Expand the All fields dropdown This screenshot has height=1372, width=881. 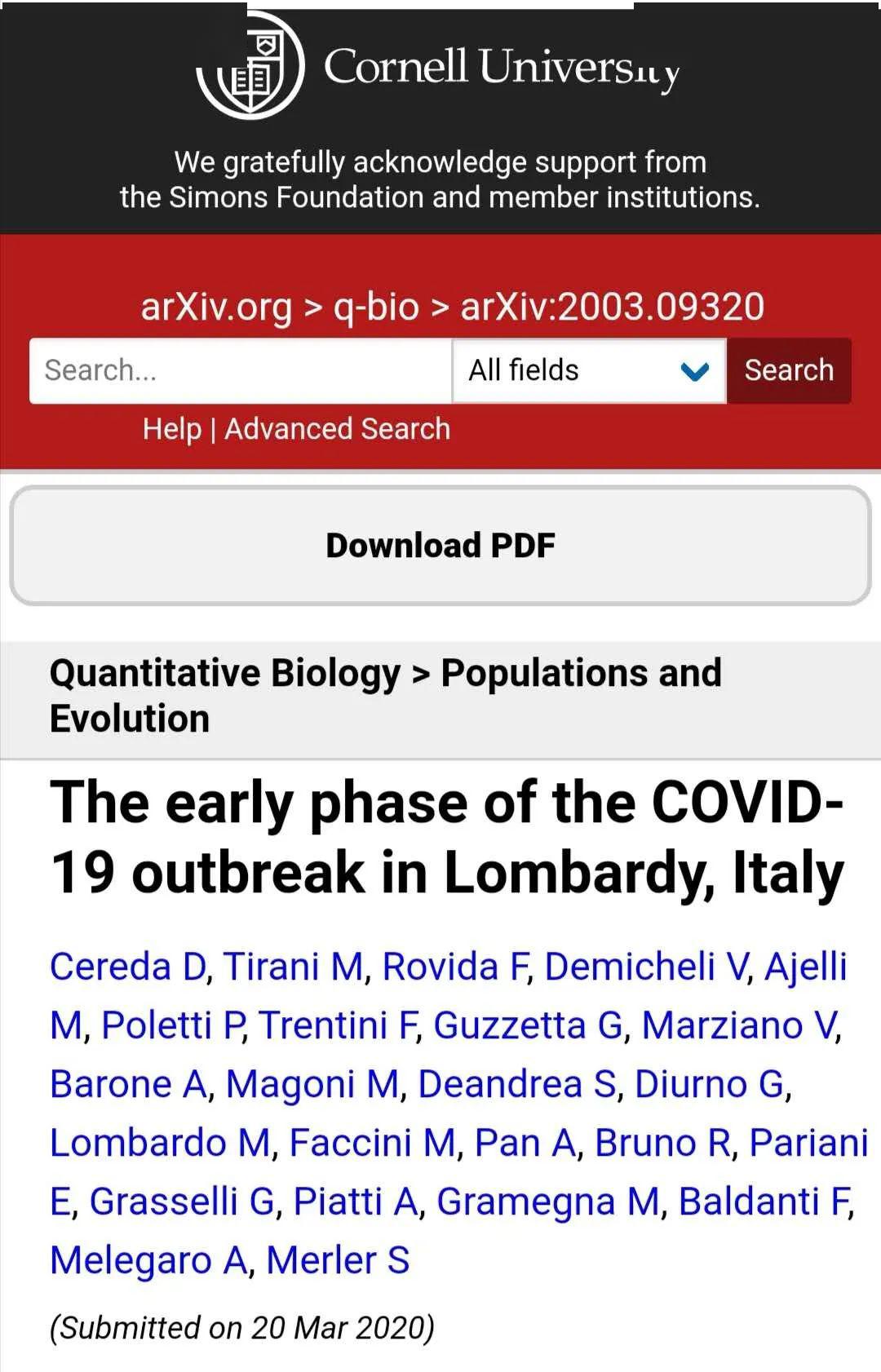click(x=588, y=370)
